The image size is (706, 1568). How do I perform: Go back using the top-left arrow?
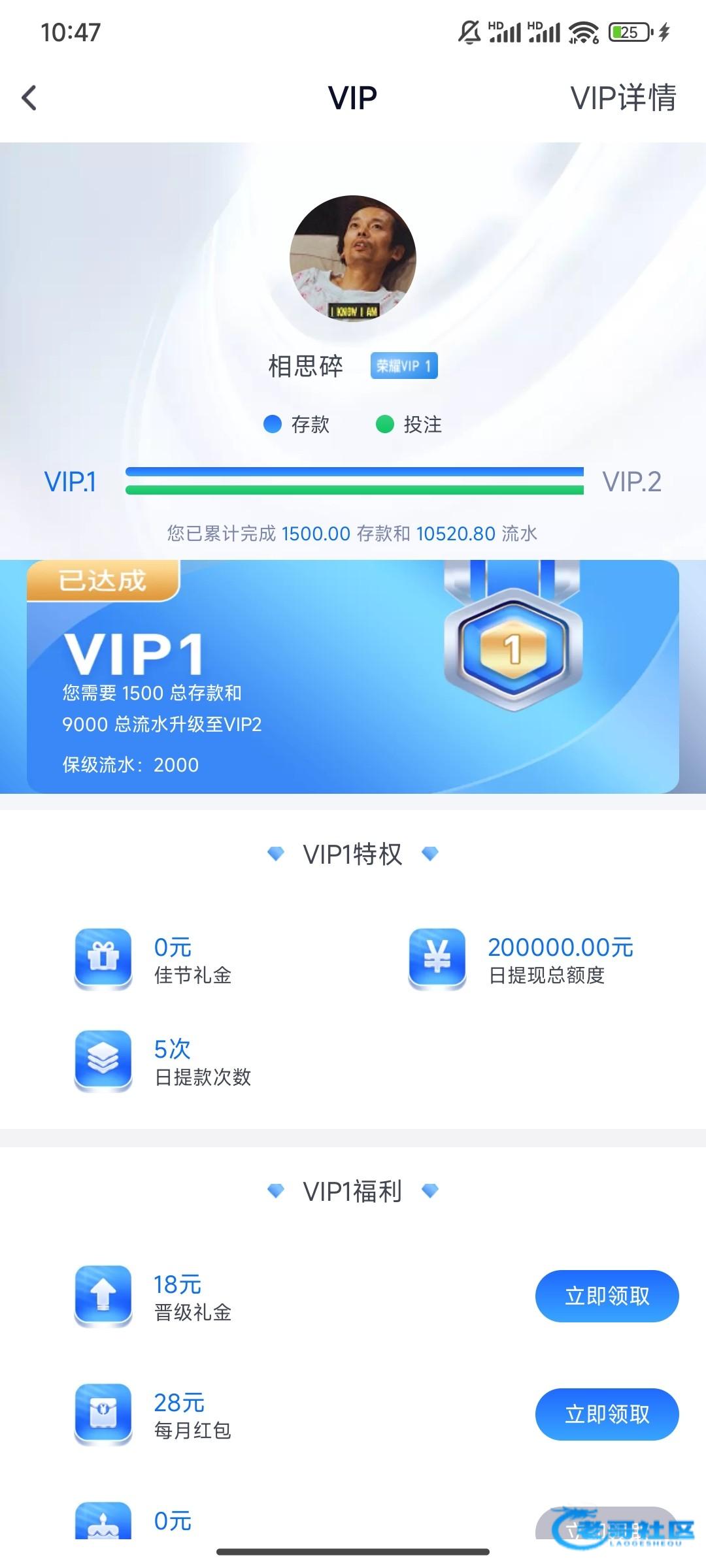29,98
